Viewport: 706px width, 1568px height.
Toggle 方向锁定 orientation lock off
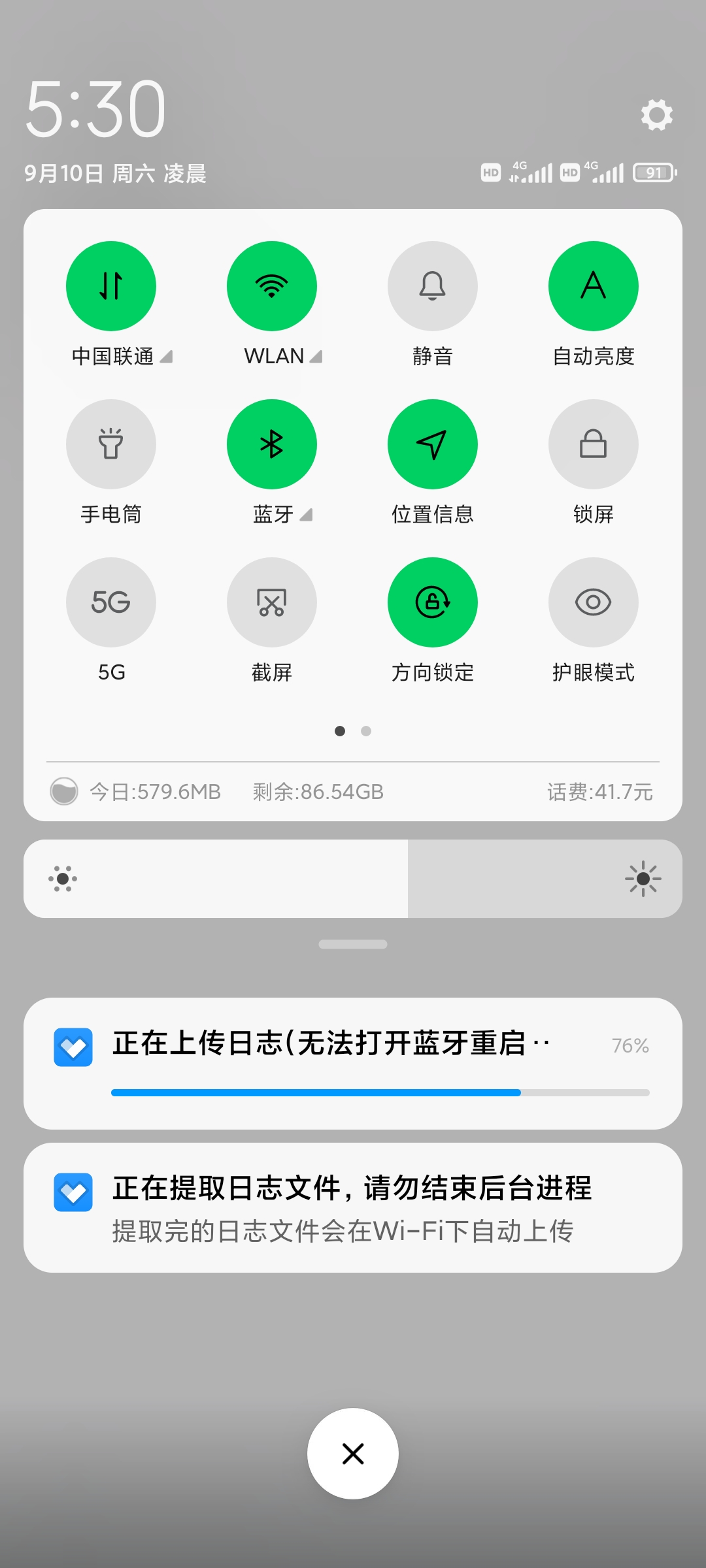(433, 602)
